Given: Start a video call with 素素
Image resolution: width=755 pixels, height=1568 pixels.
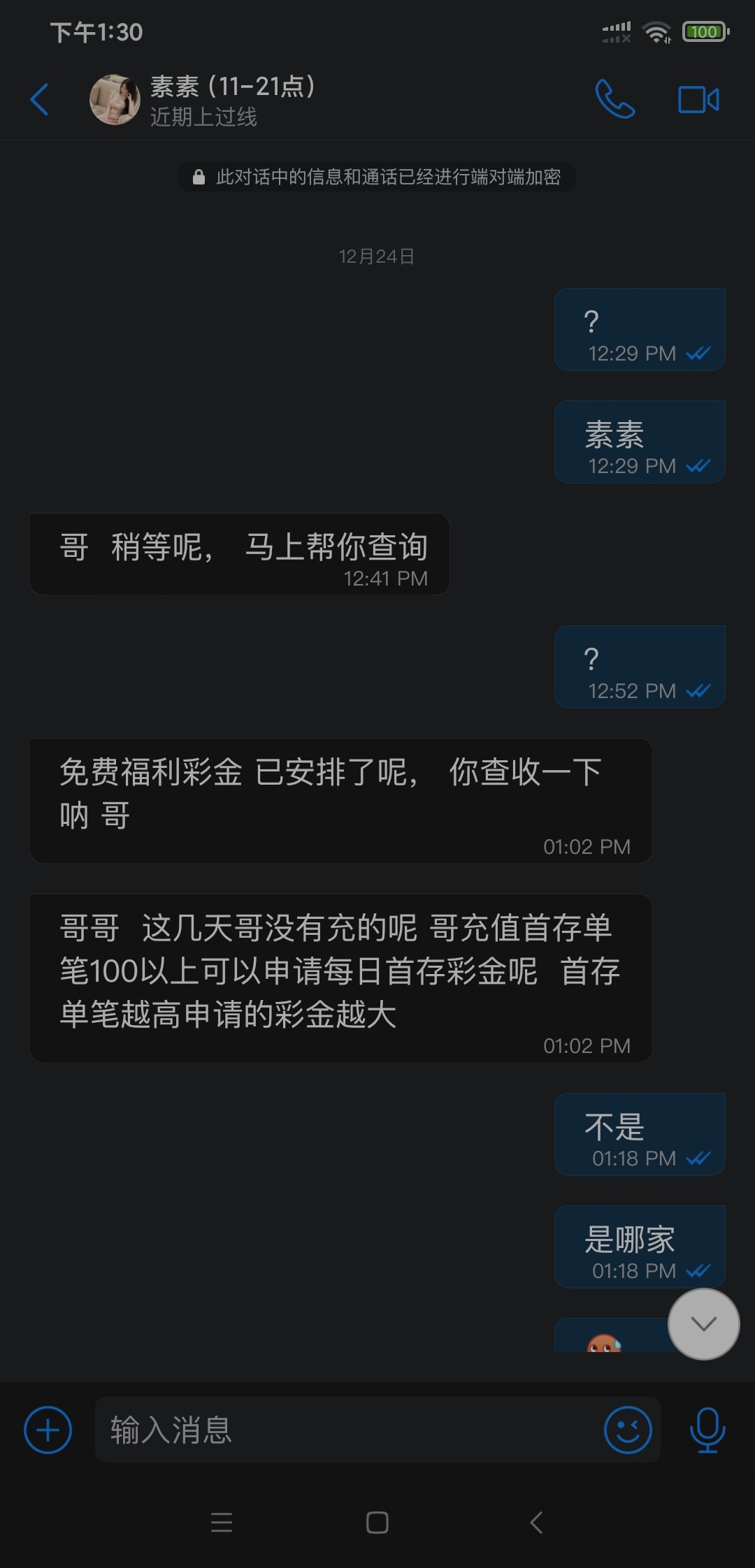Looking at the screenshot, I should point(698,100).
